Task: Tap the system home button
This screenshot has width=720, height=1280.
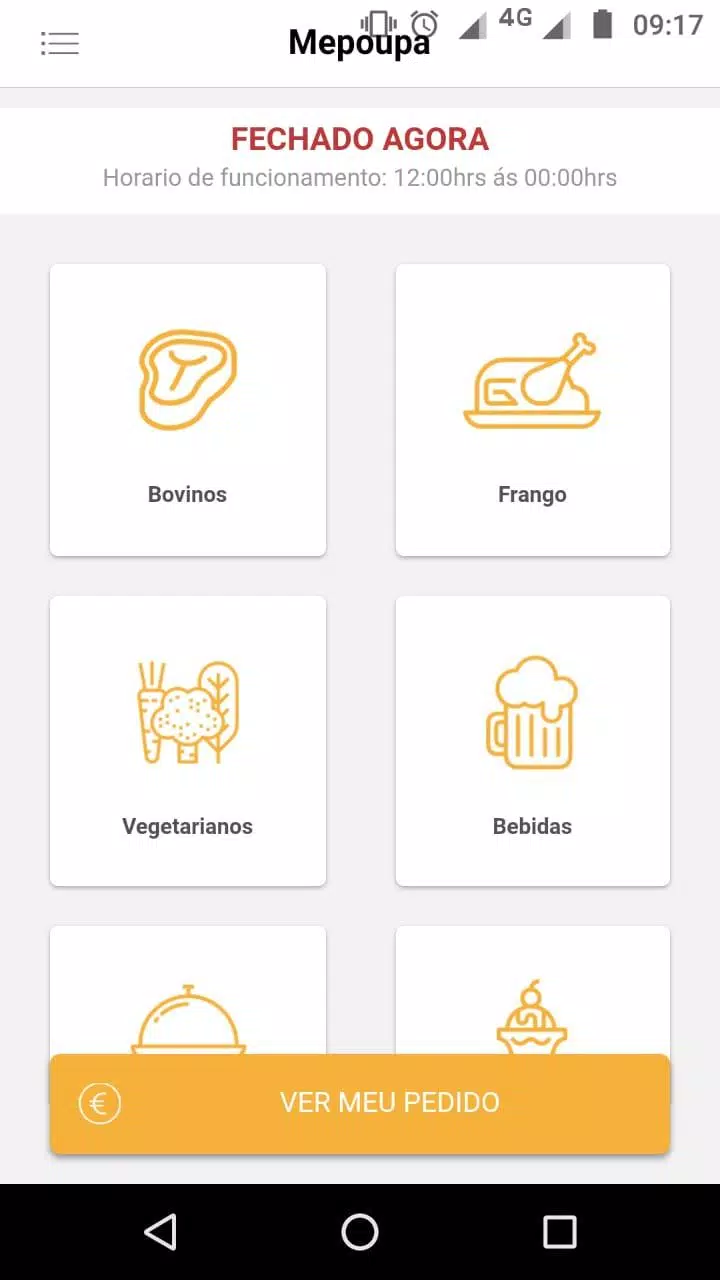Action: click(x=360, y=1232)
